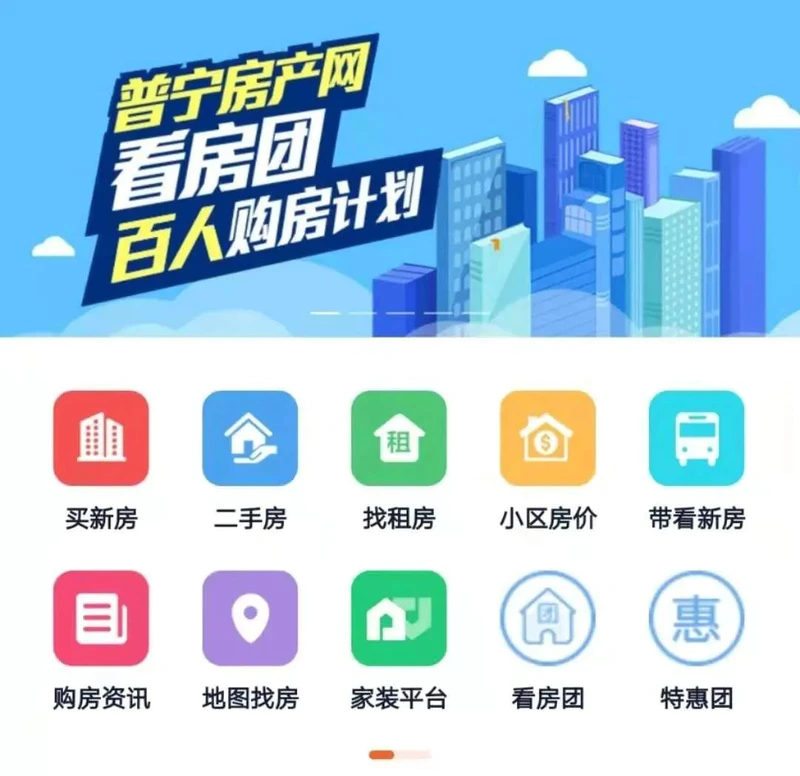Select 带看新房 bus service
Viewport: 800px width, 776px height.
pyautogui.click(x=697, y=438)
